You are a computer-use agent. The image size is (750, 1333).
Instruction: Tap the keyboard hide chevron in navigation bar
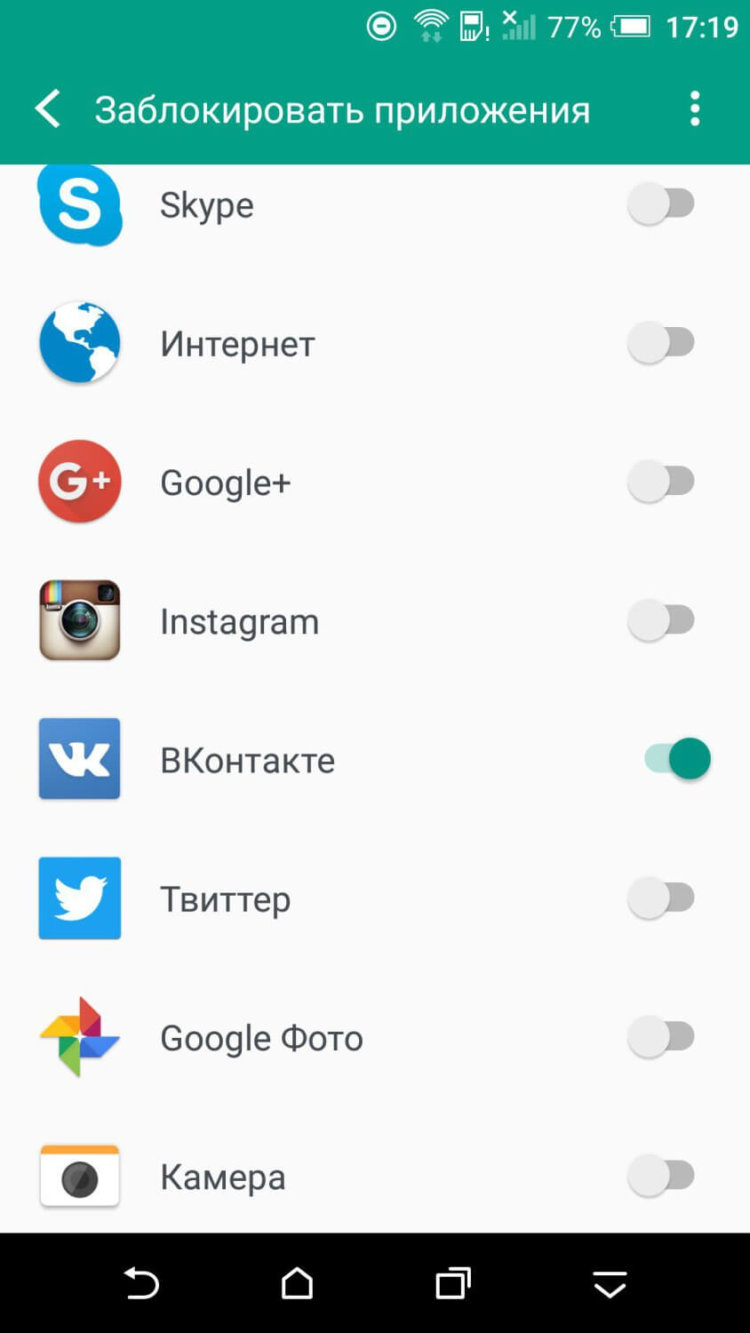609,1283
